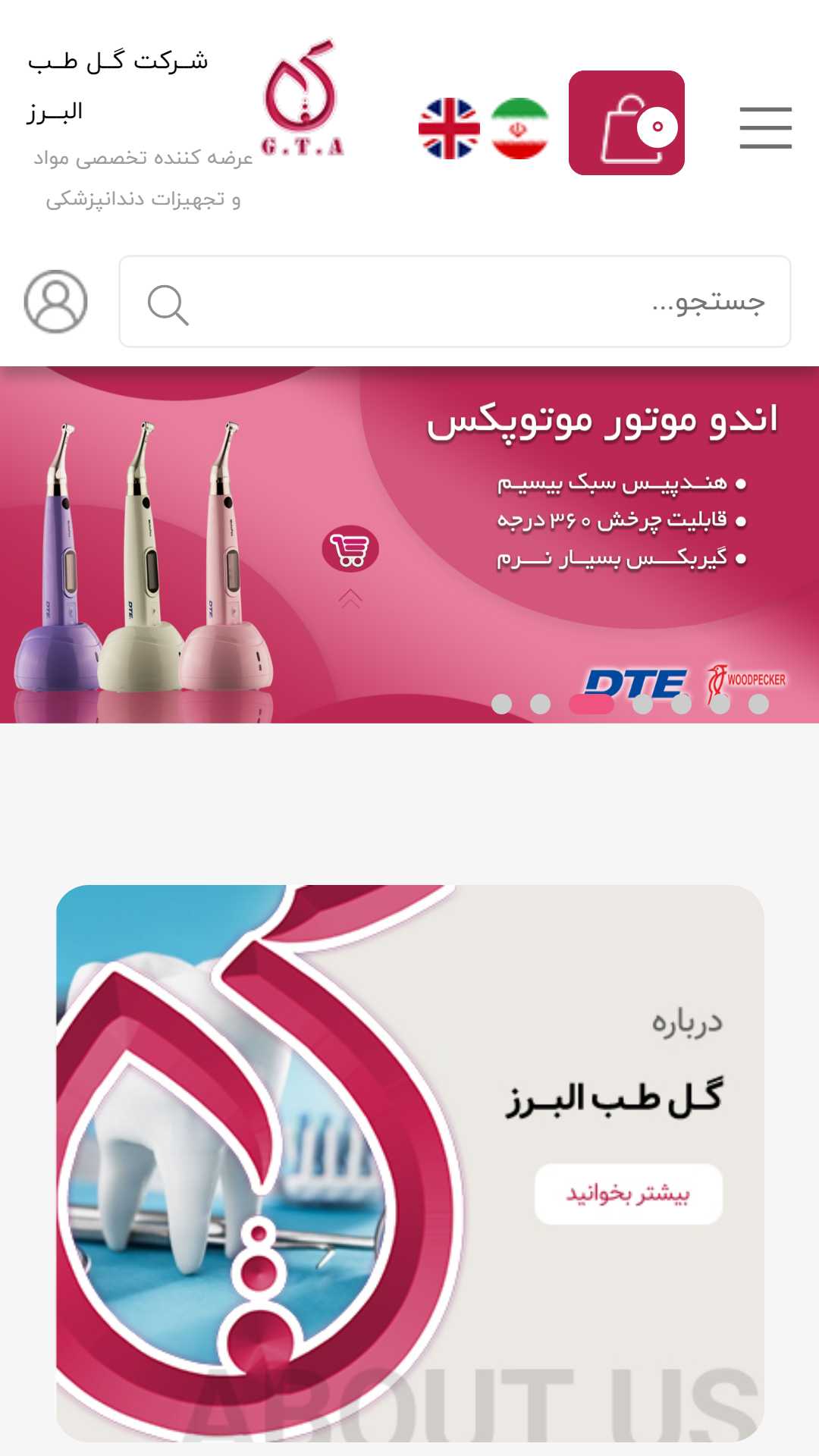Screen dimensions: 819x1456
Task: Open the user account profile icon
Action: [56, 301]
